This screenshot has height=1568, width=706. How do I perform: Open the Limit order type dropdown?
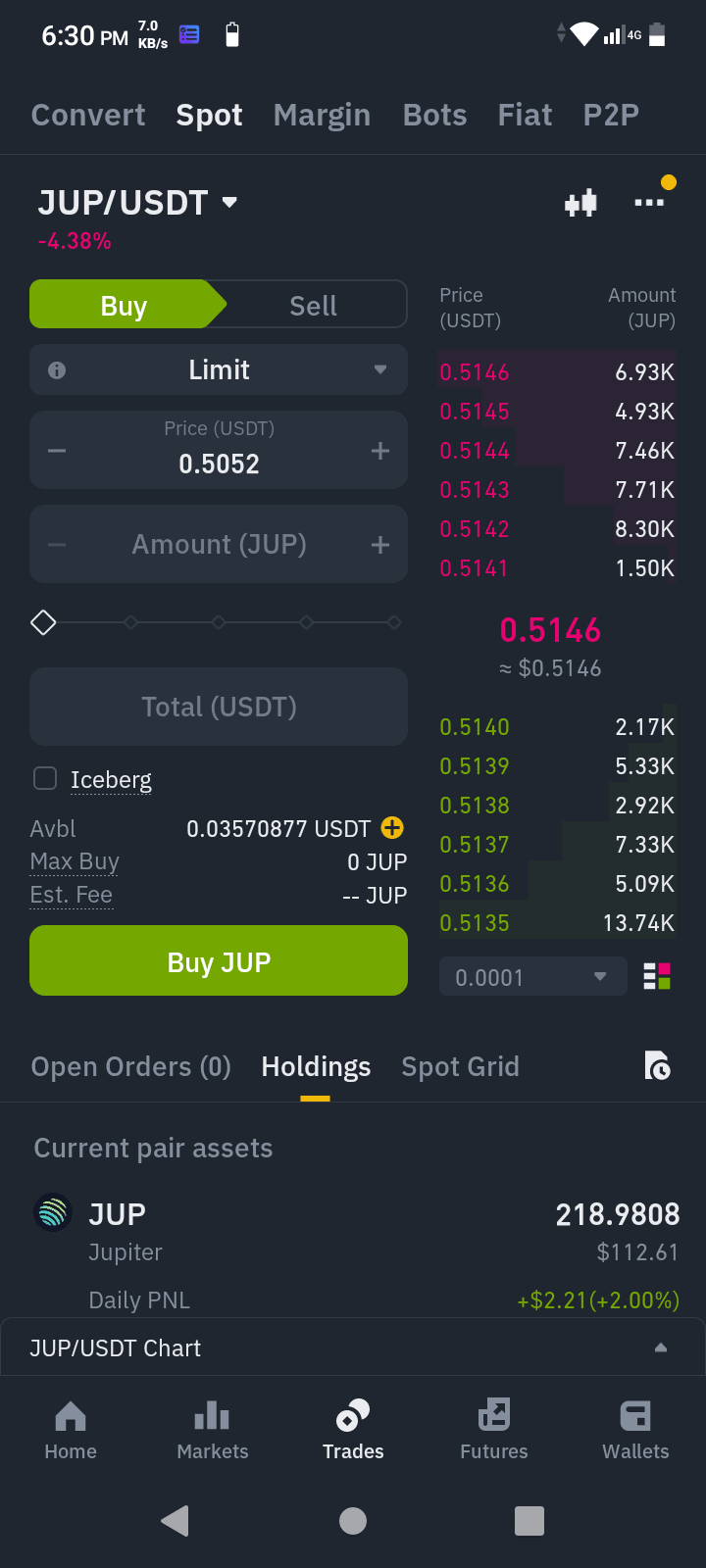(218, 369)
